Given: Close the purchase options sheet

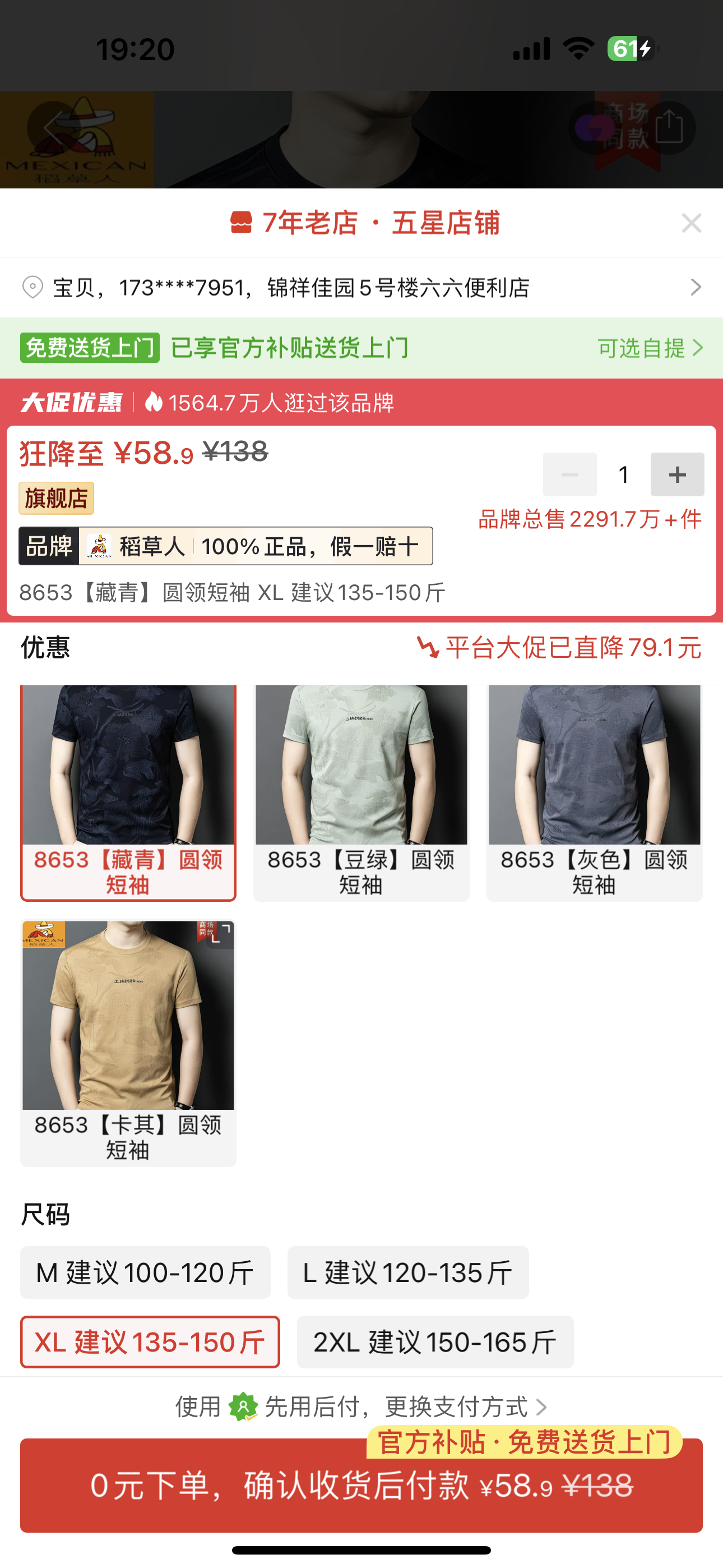Looking at the screenshot, I should [692, 223].
